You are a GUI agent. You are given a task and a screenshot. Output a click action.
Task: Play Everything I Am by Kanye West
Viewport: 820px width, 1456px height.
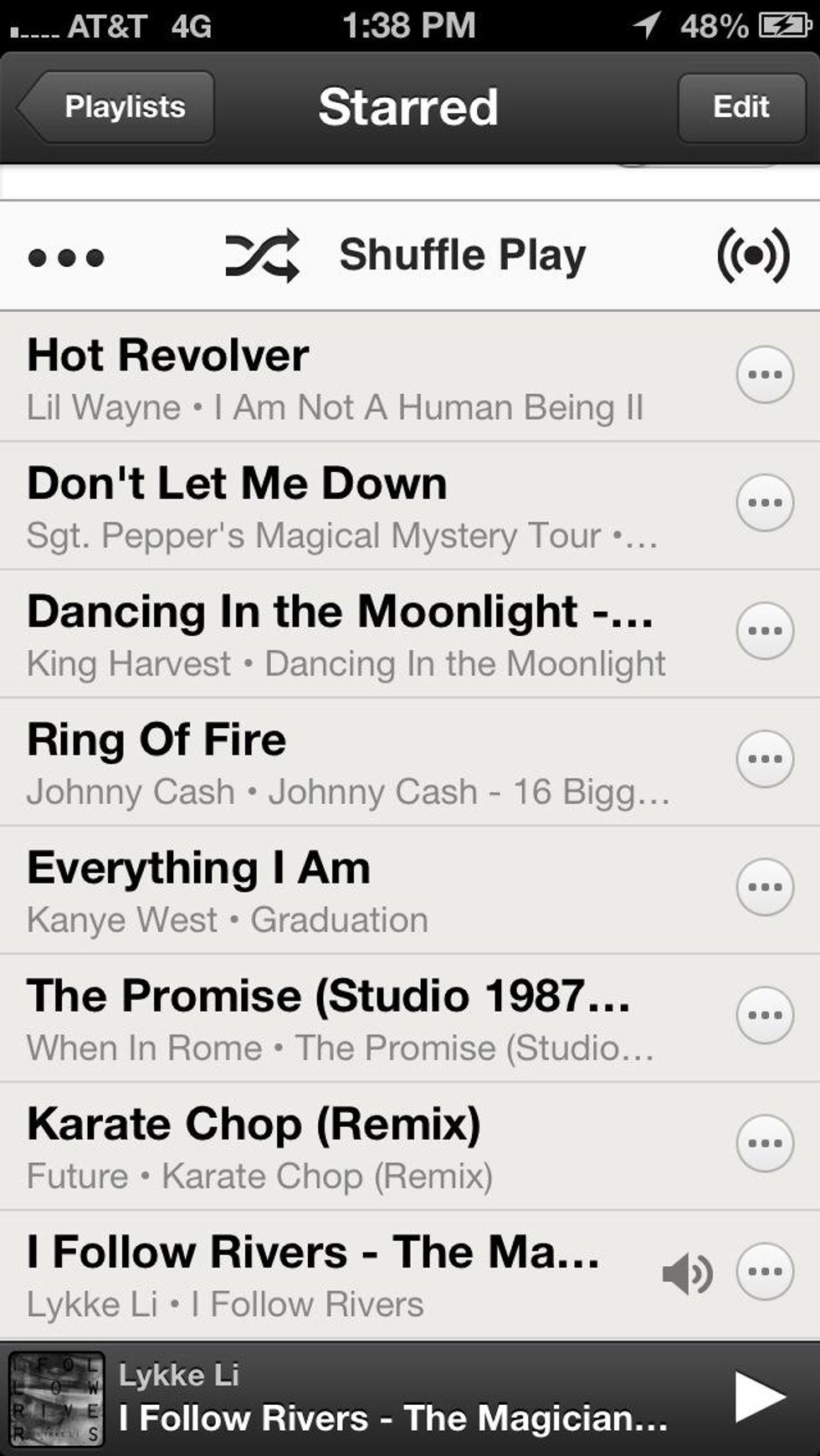[x=335, y=889]
